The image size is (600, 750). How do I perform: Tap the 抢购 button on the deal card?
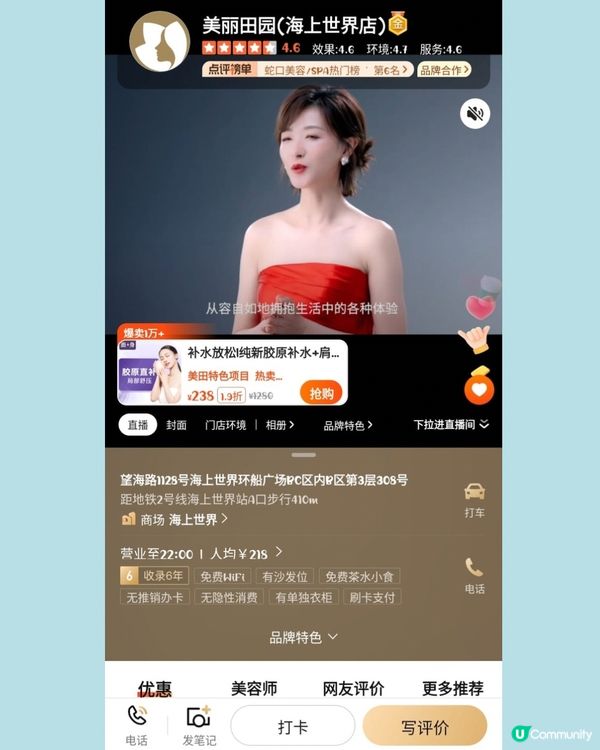coord(321,393)
